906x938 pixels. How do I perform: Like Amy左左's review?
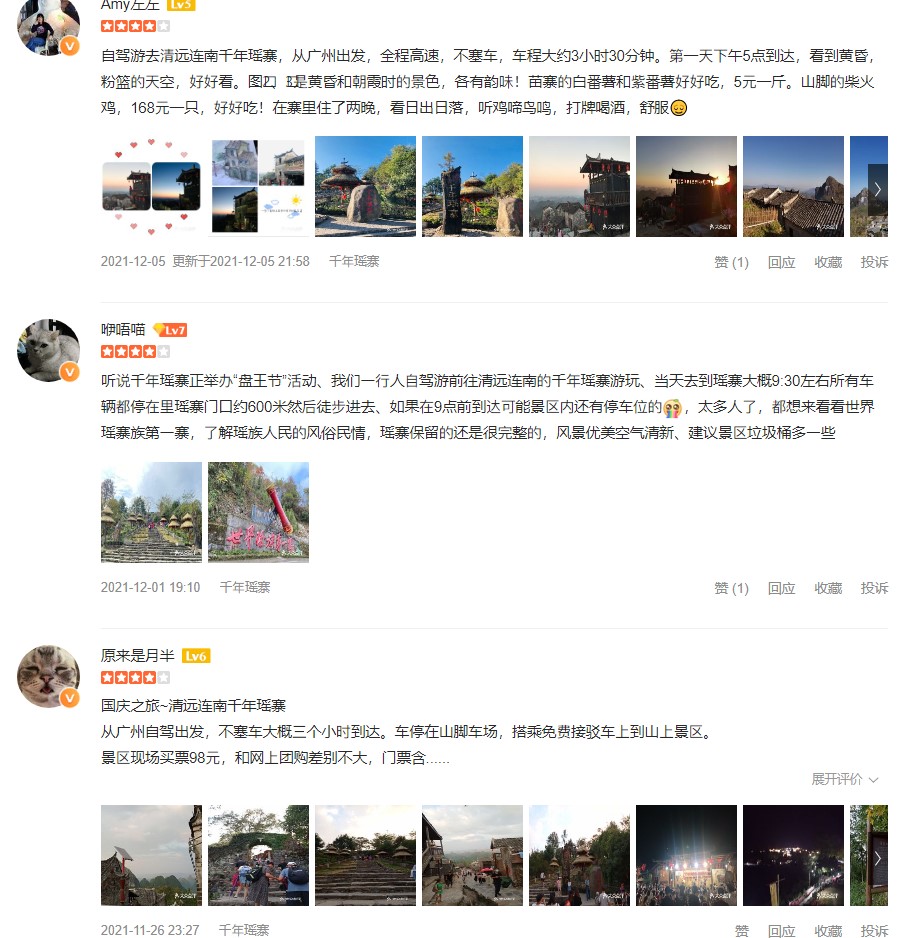coord(730,262)
